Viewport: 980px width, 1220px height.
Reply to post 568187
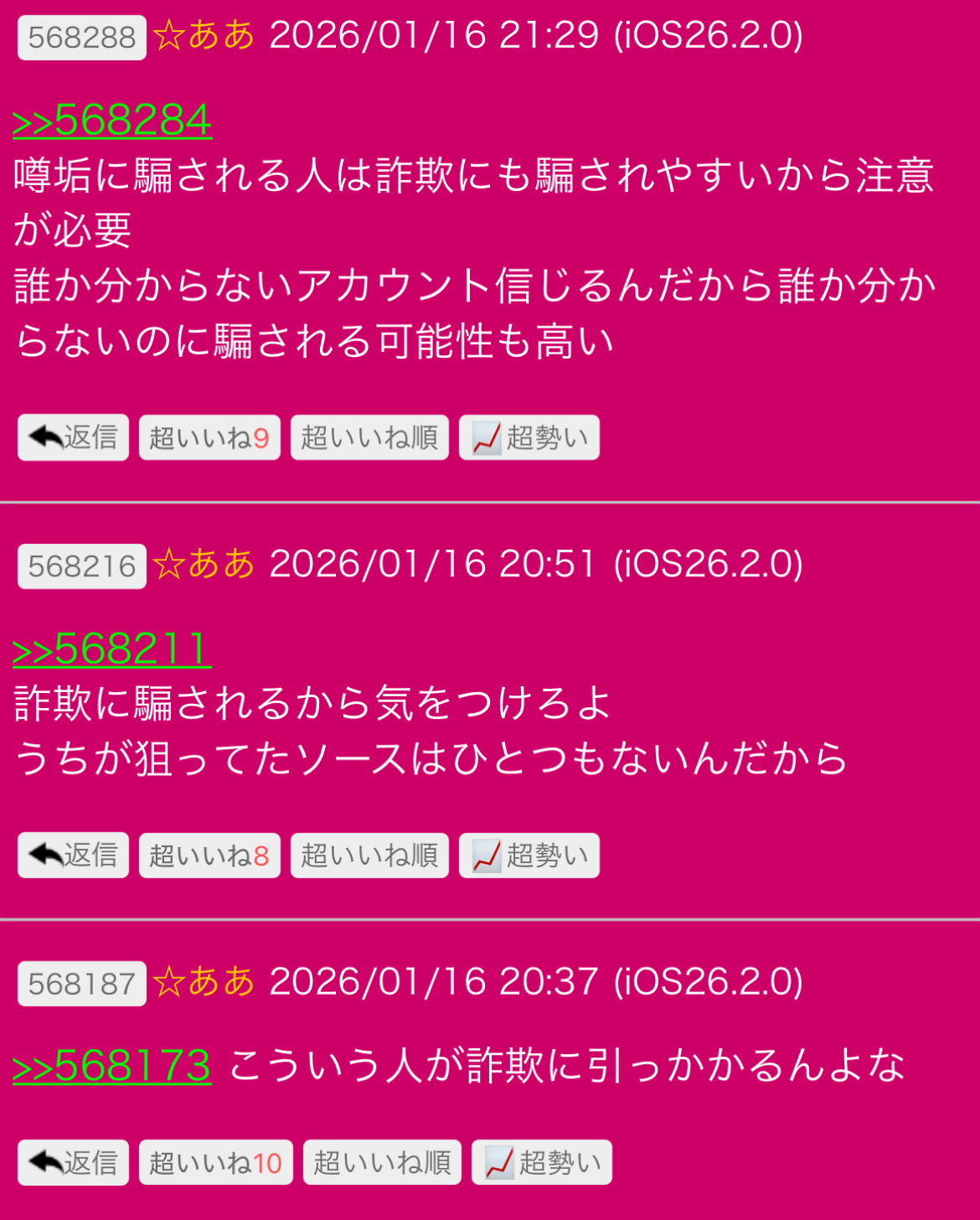tap(74, 1162)
